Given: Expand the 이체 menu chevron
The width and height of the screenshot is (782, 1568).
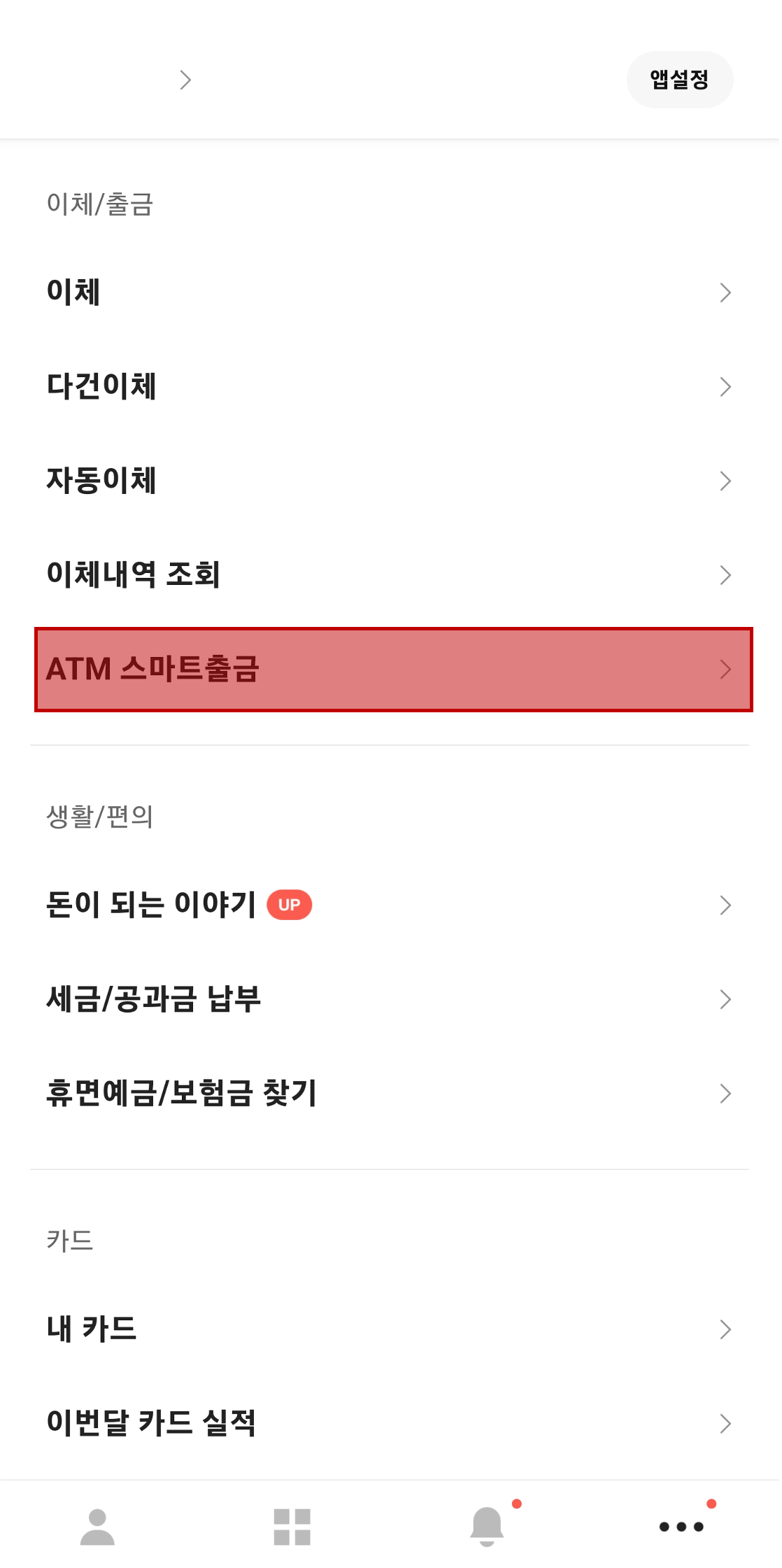Looking at the screenshot, I should pos(726,292).
